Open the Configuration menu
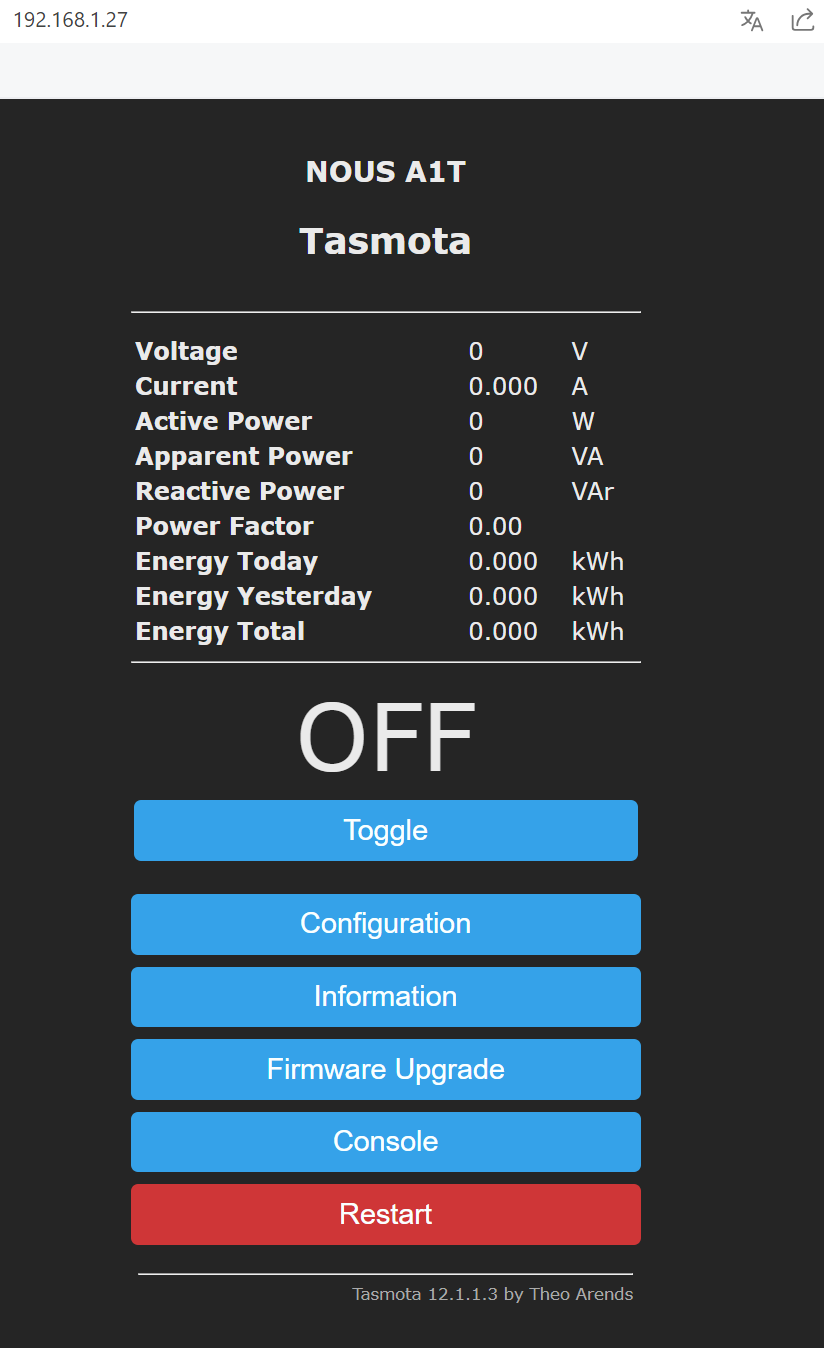This screenshot has width=824, height=1348. 385,924
